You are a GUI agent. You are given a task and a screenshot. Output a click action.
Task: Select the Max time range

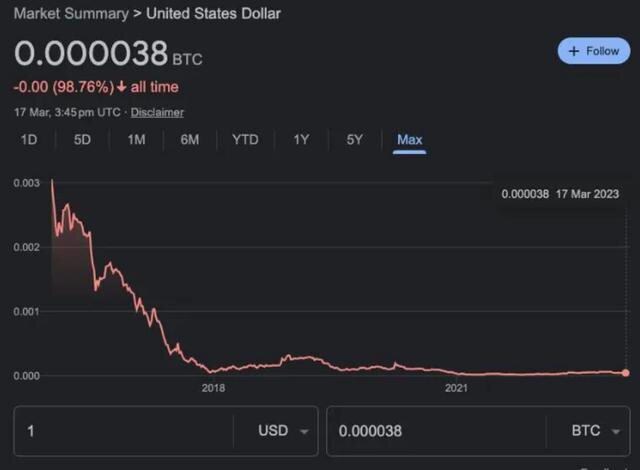point(409,140)
